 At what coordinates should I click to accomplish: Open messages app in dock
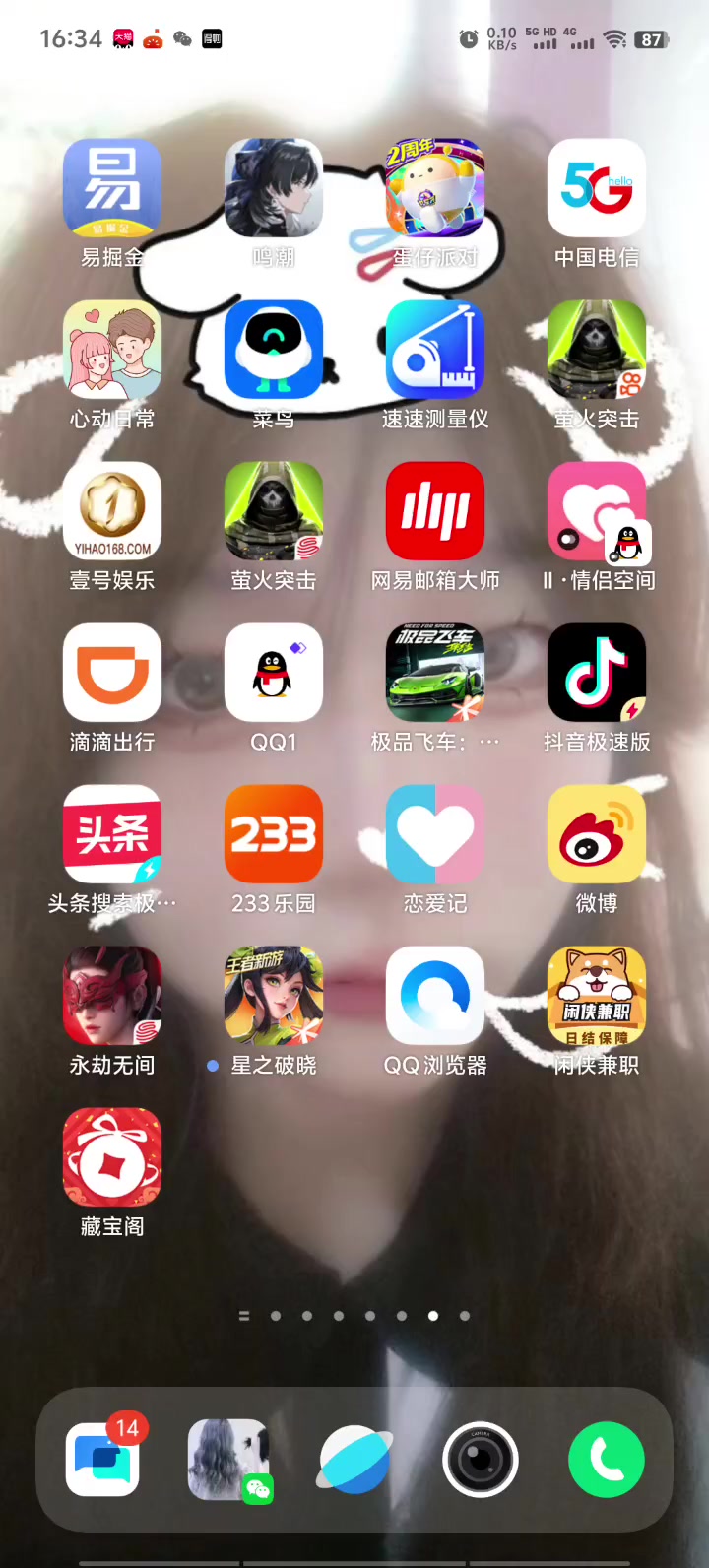(x=102, y=1460)
